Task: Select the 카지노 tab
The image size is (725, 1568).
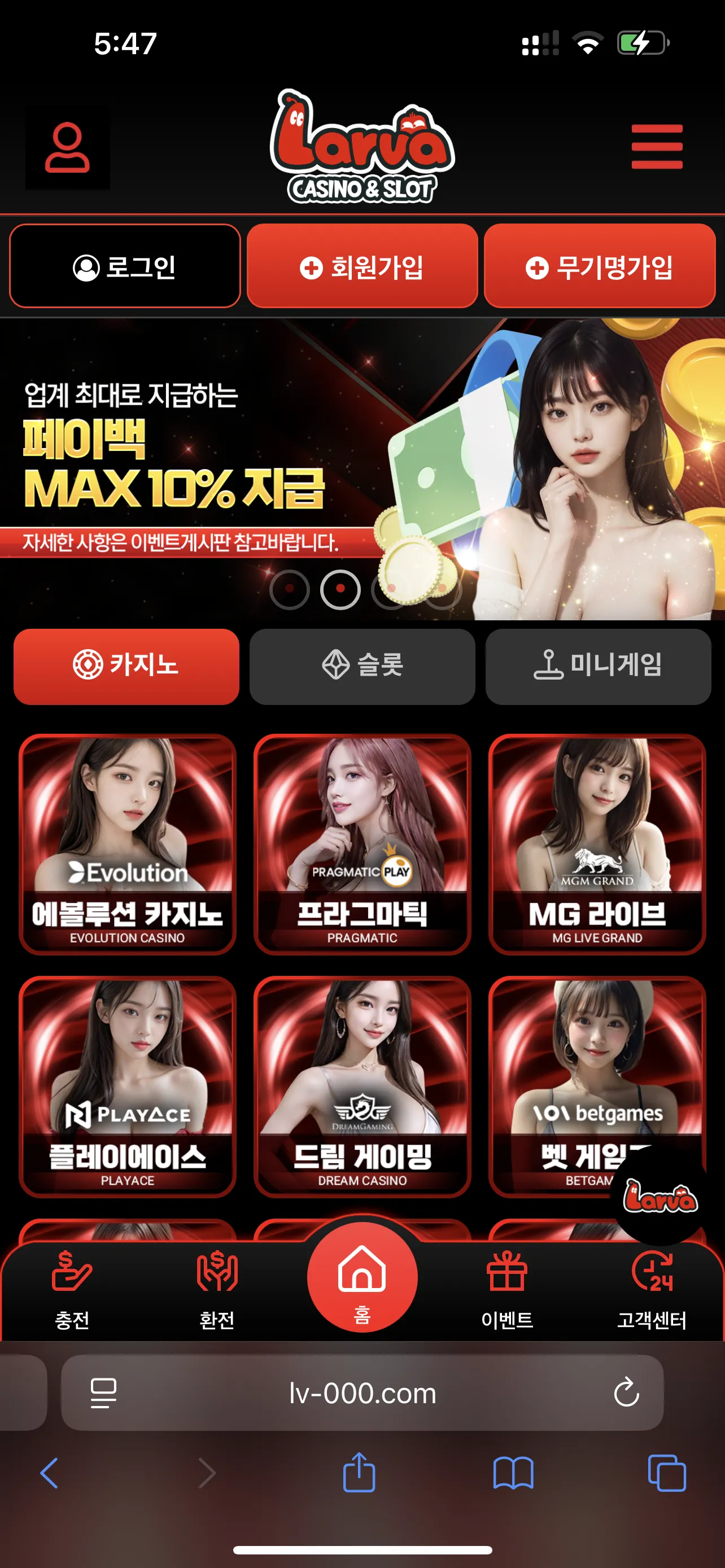Action: [126, 667]
